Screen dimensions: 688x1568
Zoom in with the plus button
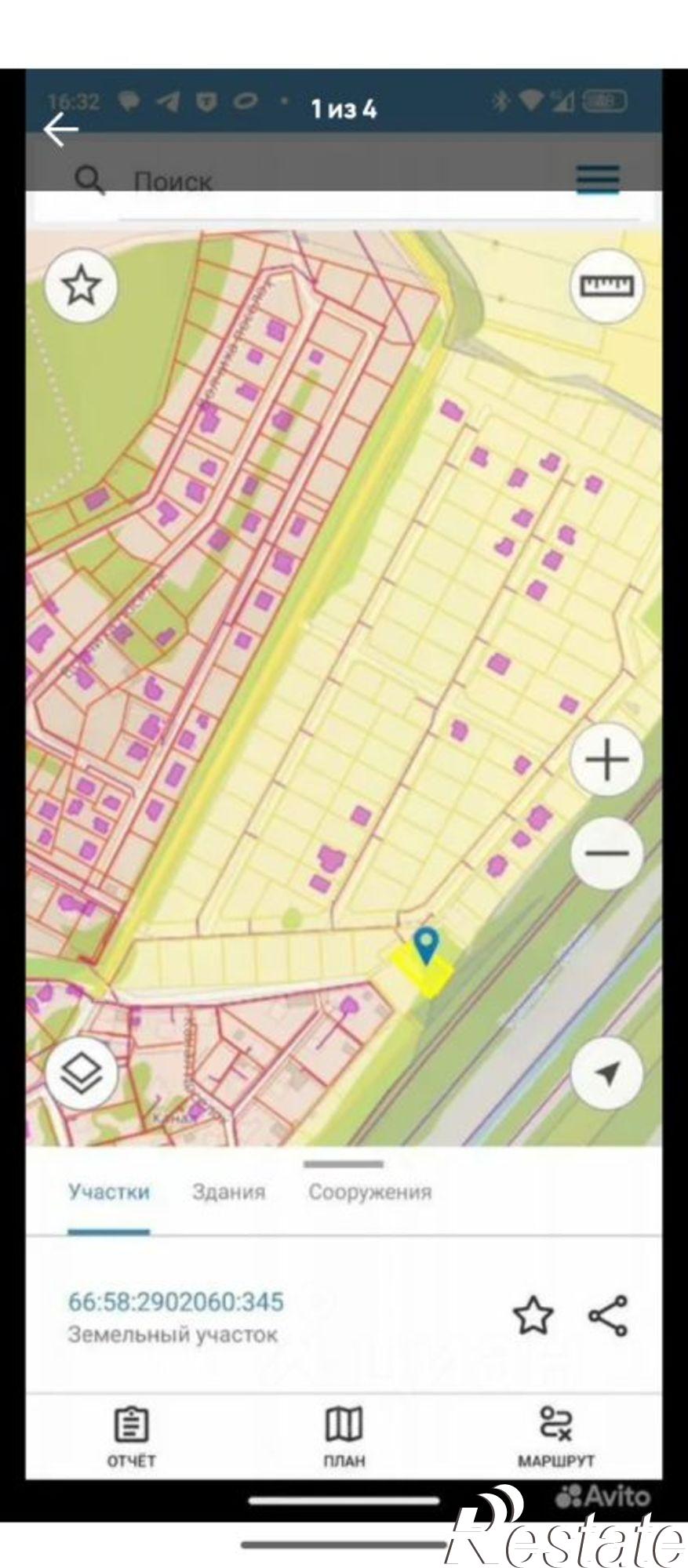coord(606,760)
